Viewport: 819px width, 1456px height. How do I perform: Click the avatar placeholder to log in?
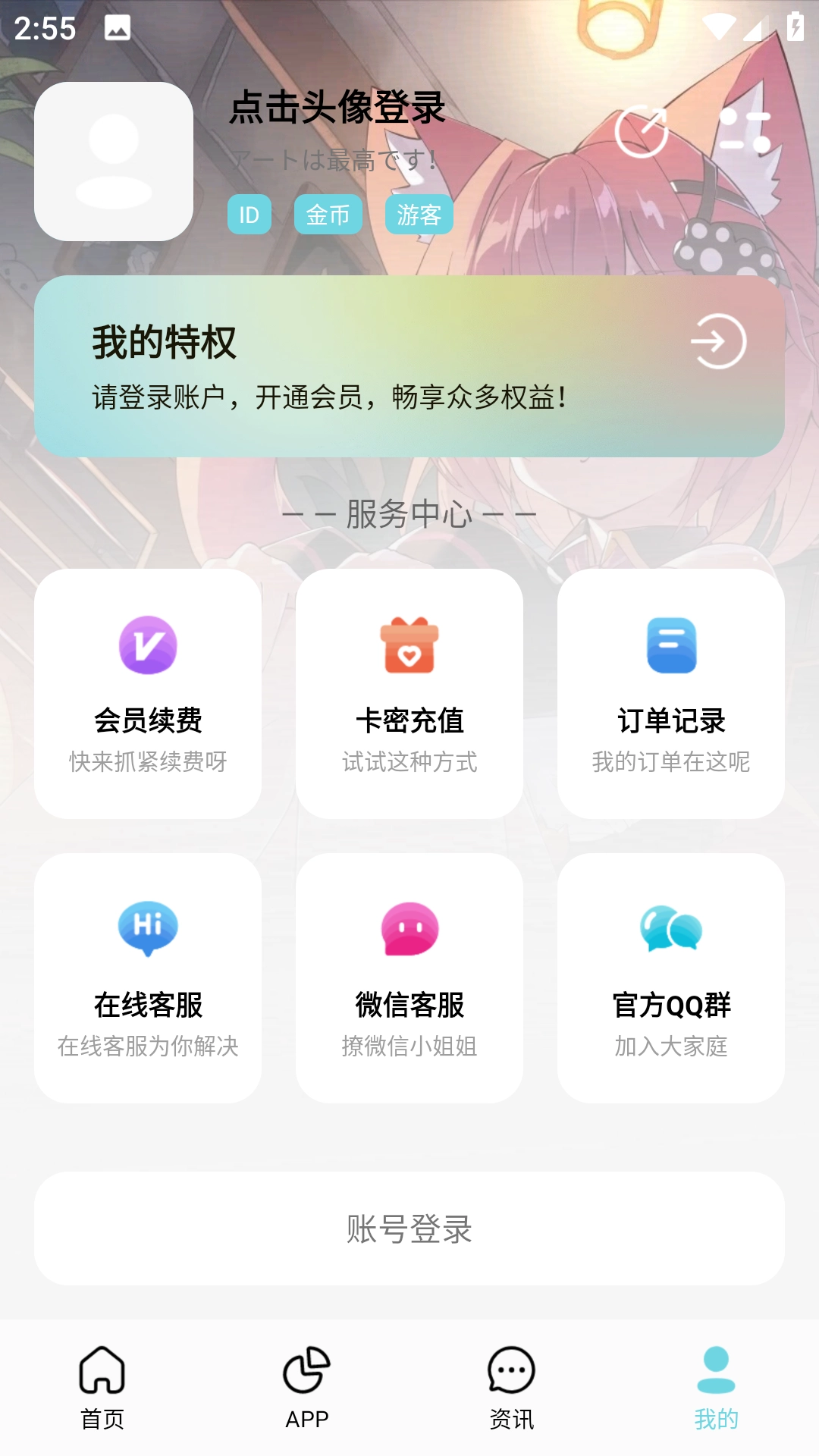point(115,159)
